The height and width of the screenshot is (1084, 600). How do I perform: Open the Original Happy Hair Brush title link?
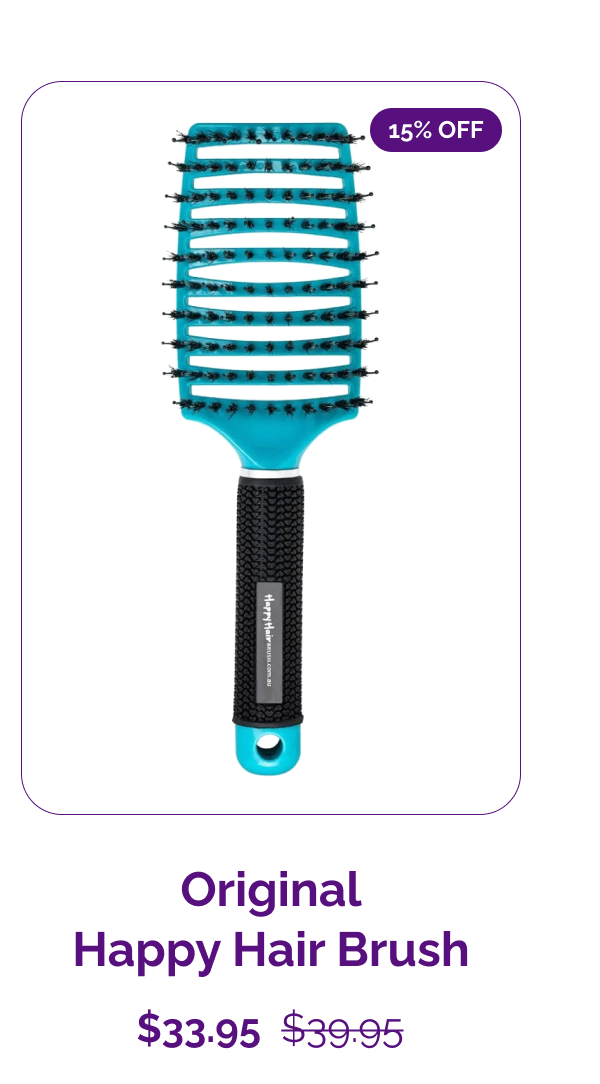271,919
